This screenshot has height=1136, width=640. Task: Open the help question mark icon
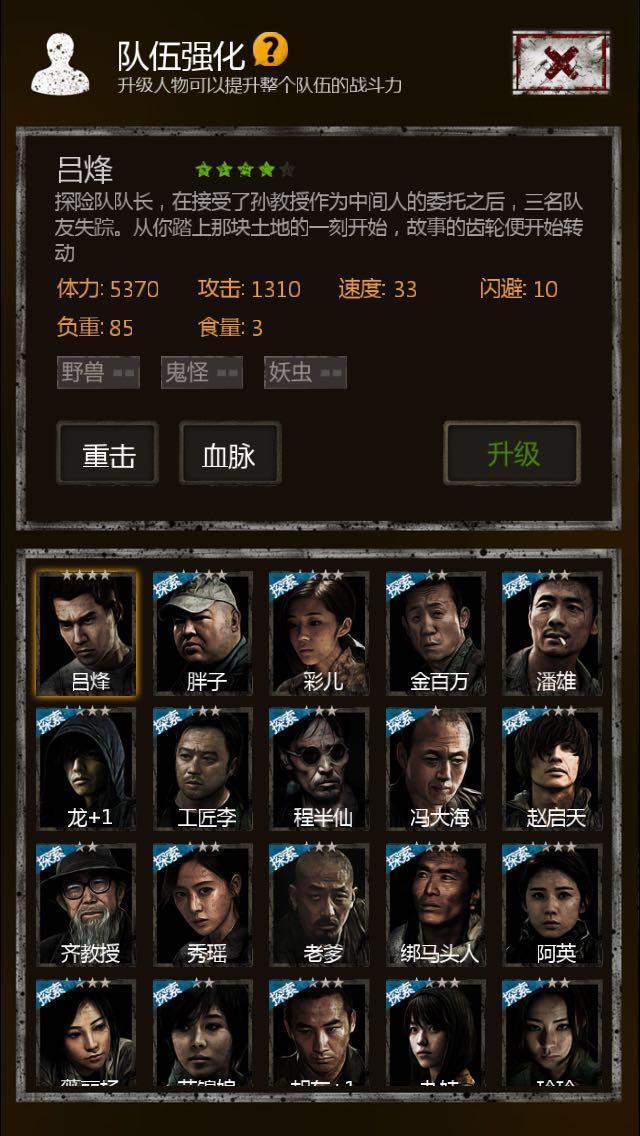pyautogui.click(x=270, y=49)
